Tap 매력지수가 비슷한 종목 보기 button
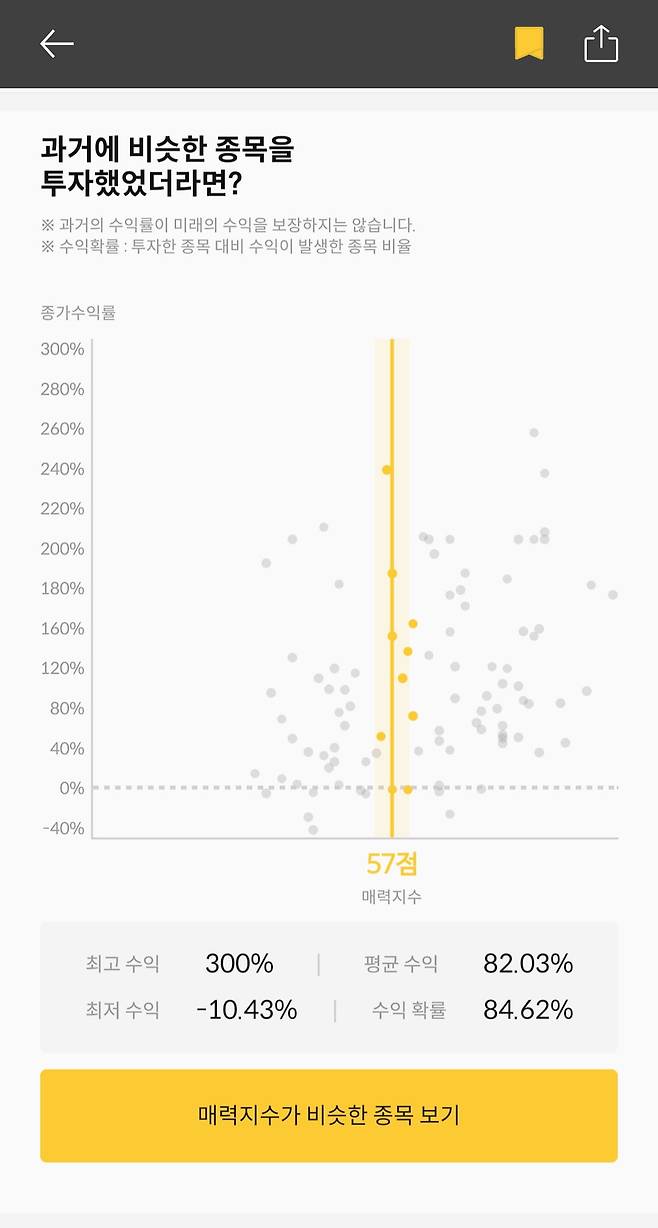This screenshot has height=1228, width=658. 329,1115
